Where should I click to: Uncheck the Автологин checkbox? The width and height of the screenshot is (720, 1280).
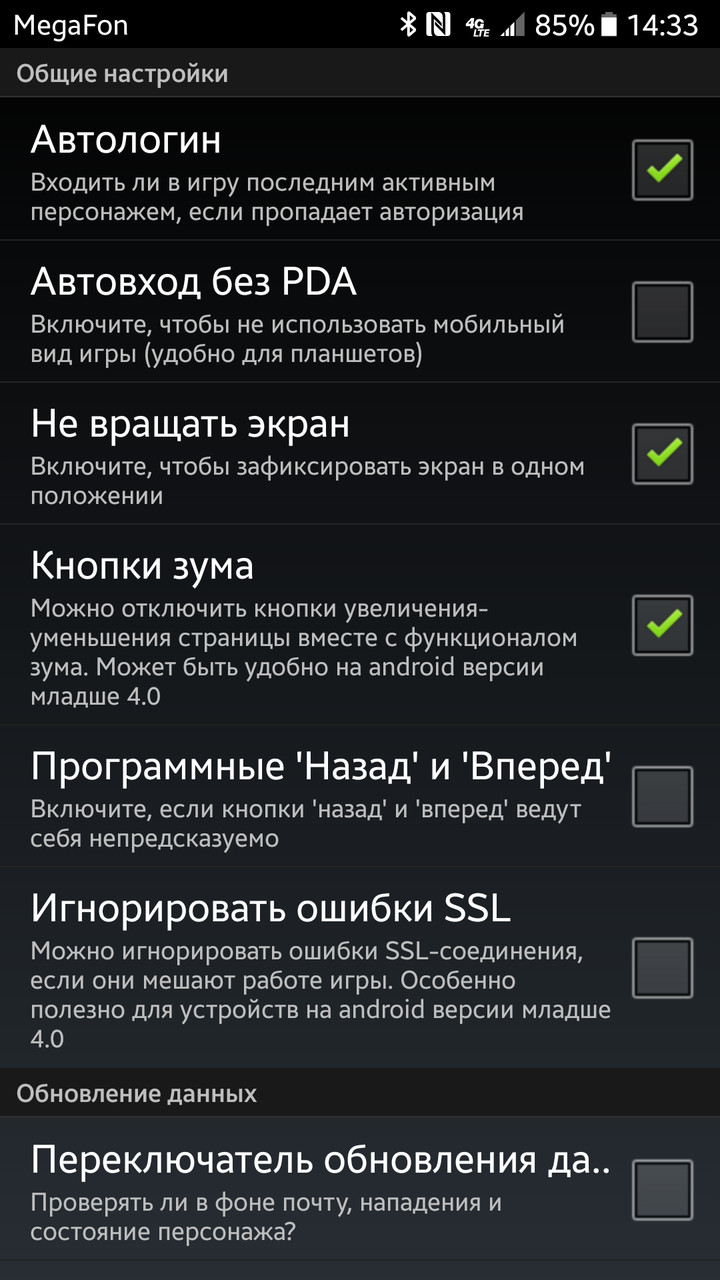tap(662, 169)
